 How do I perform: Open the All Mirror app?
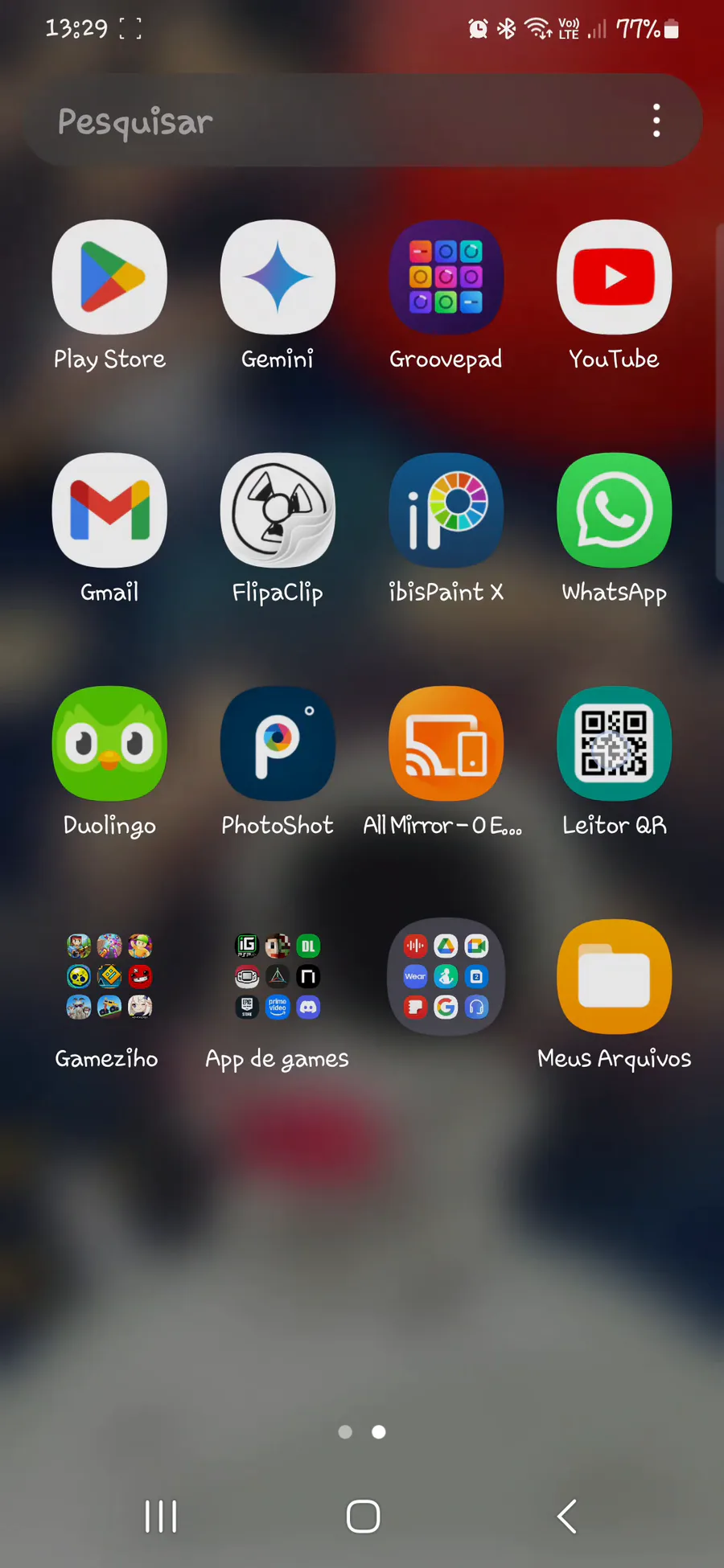(446, 744)
